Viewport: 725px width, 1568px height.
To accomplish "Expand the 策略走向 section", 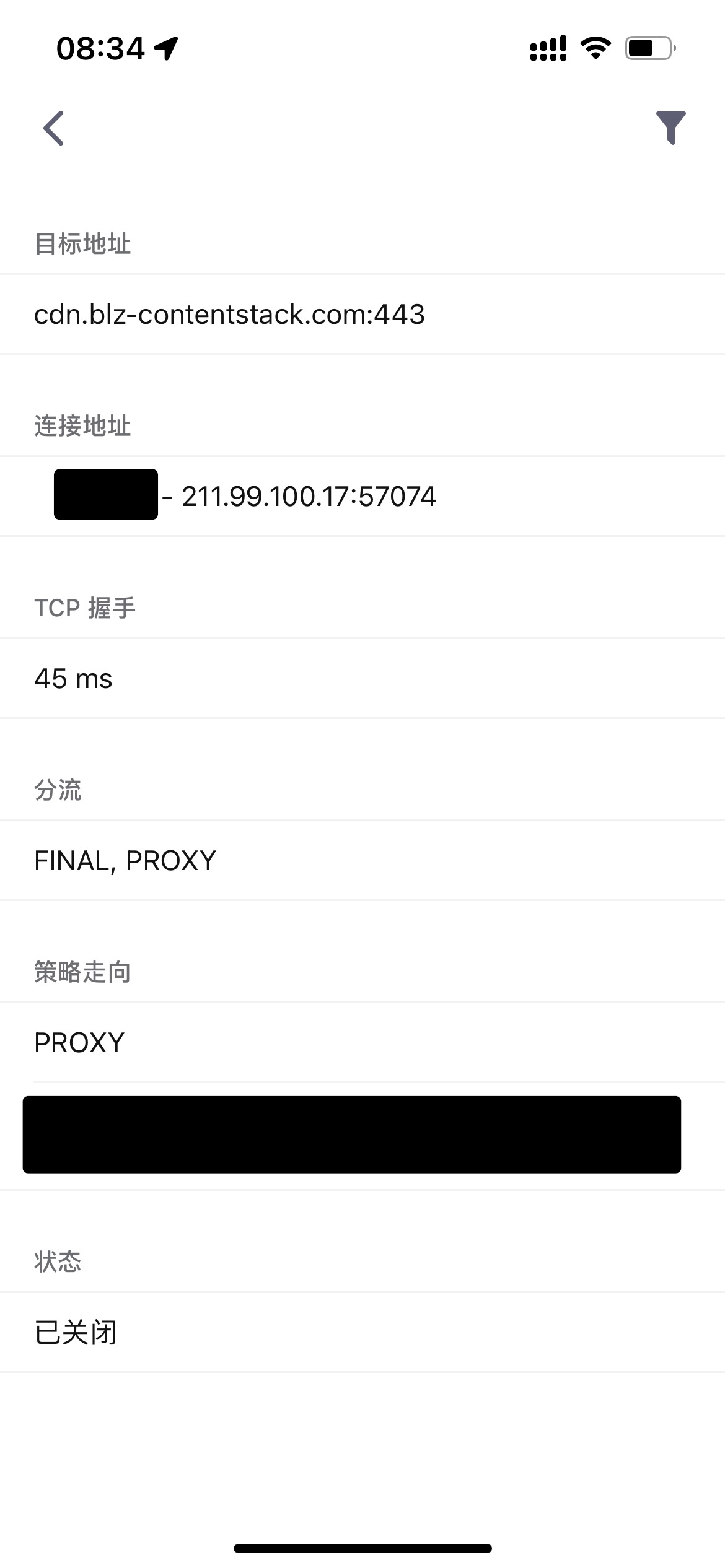I will 84,972.
